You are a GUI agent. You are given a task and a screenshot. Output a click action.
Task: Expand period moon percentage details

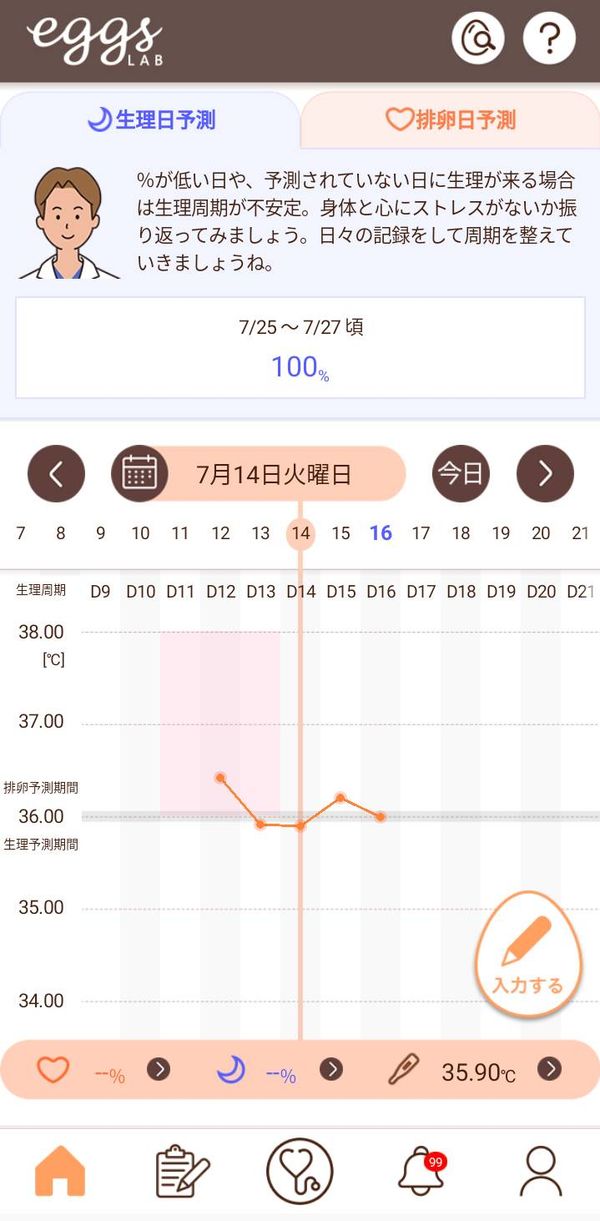click(331, 1069)
